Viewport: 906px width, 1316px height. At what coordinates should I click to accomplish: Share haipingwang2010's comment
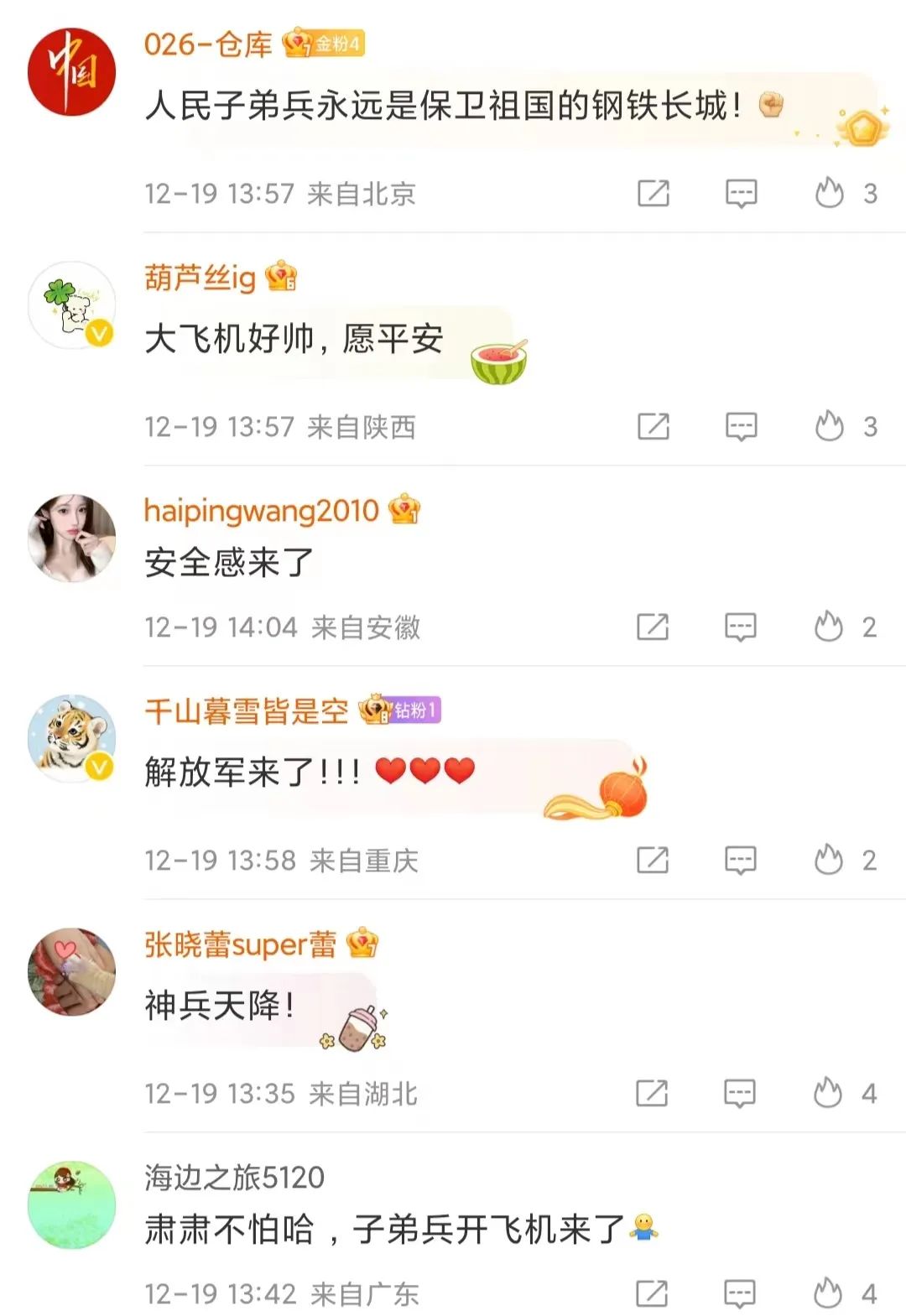(653, 627)
